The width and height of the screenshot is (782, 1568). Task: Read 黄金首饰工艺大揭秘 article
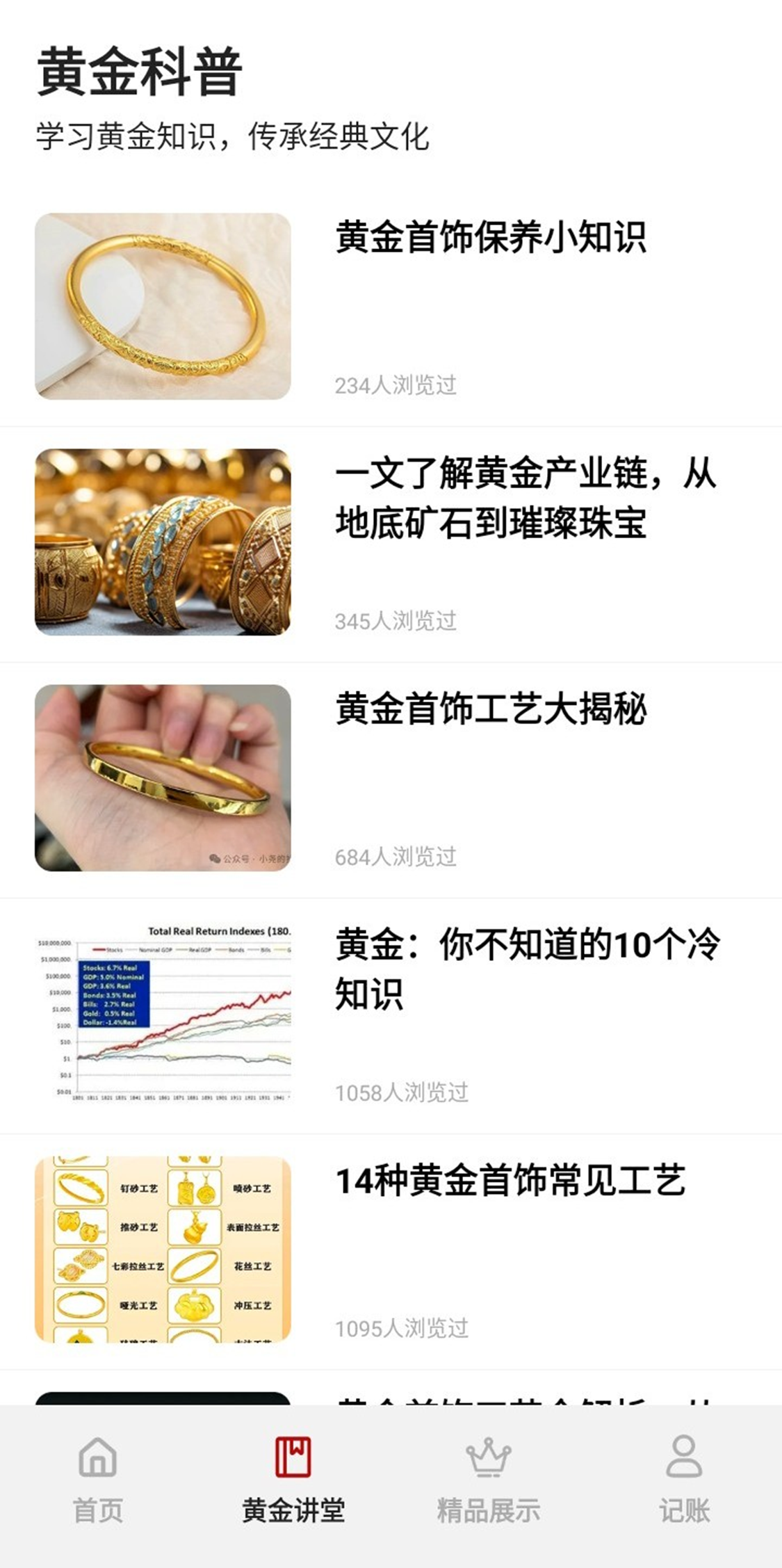tap(490, 709)
